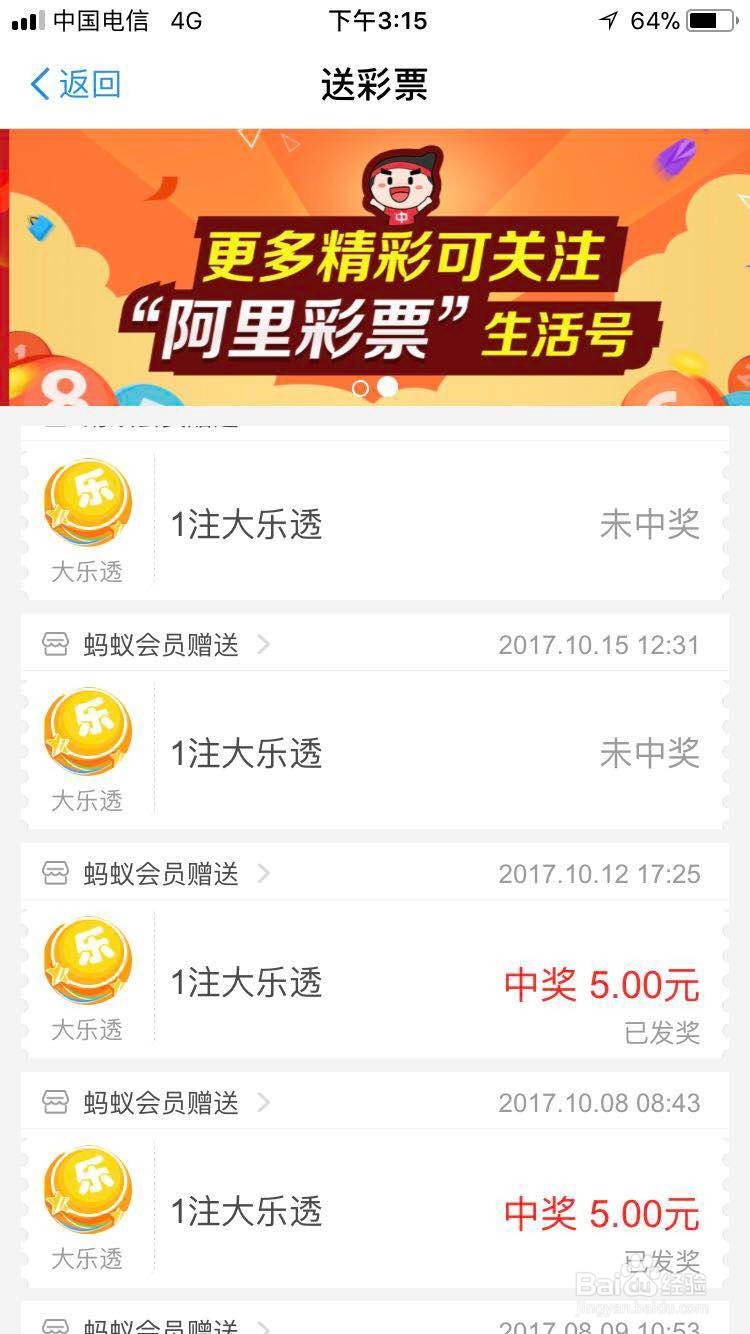Tap the location arrow icon in the status bar
The image size is (750, 1334).
tap(608, 20)
